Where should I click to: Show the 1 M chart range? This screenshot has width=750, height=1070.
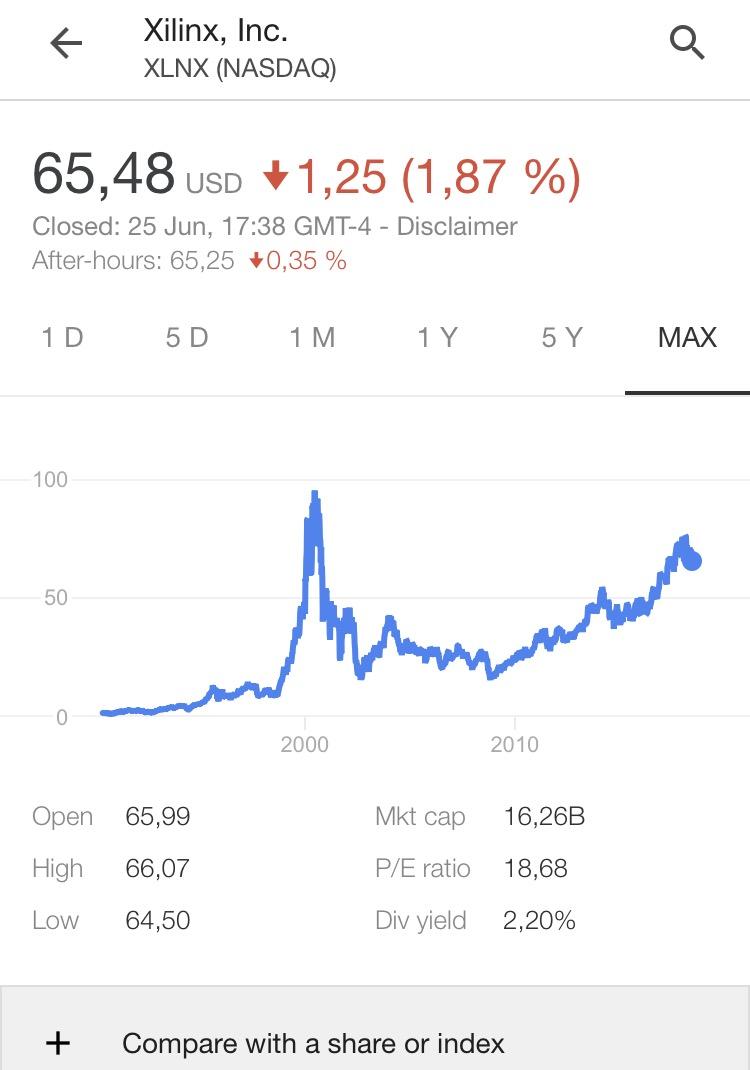point(312,337)
